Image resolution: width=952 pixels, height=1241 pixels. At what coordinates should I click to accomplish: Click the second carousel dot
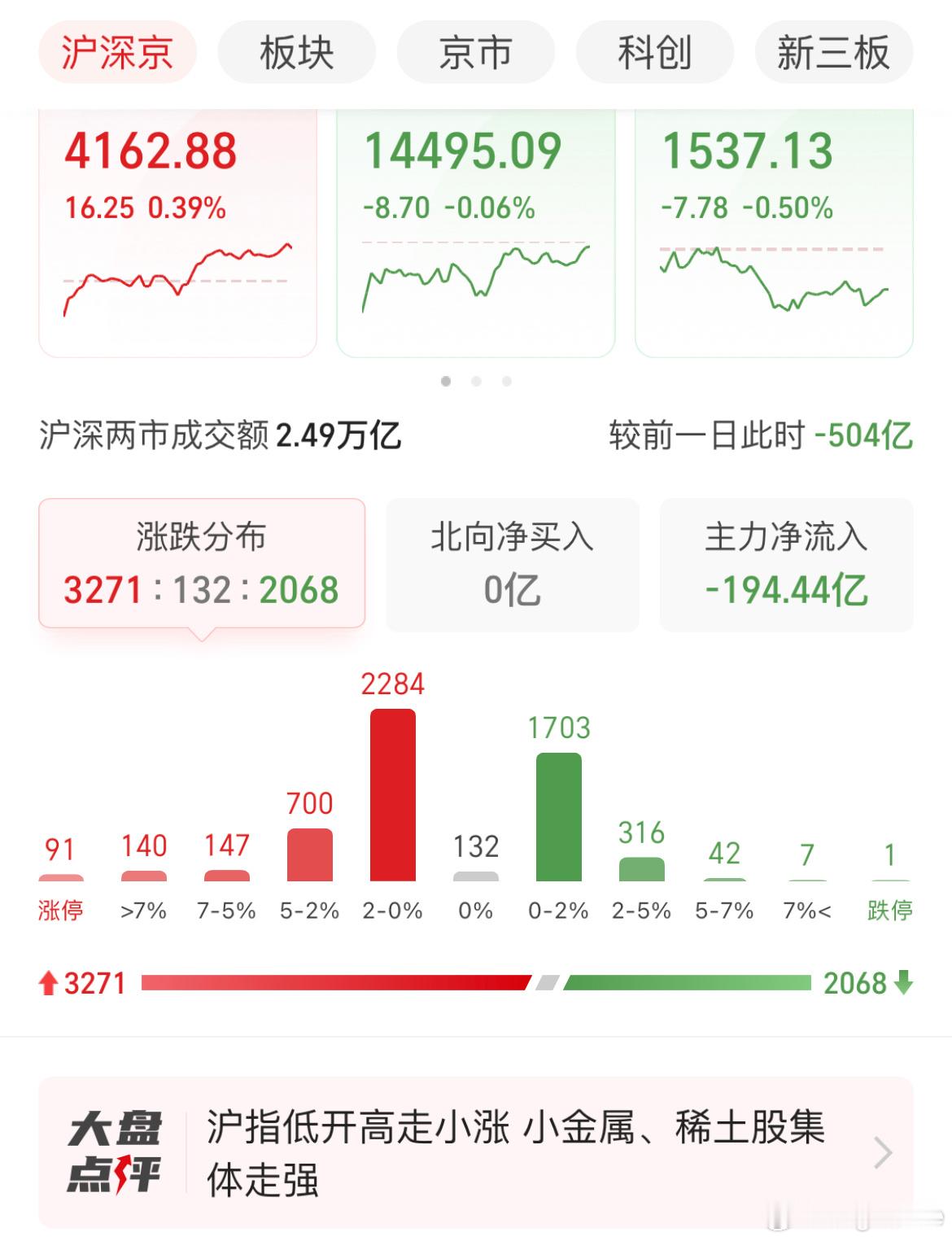point(476,380)
